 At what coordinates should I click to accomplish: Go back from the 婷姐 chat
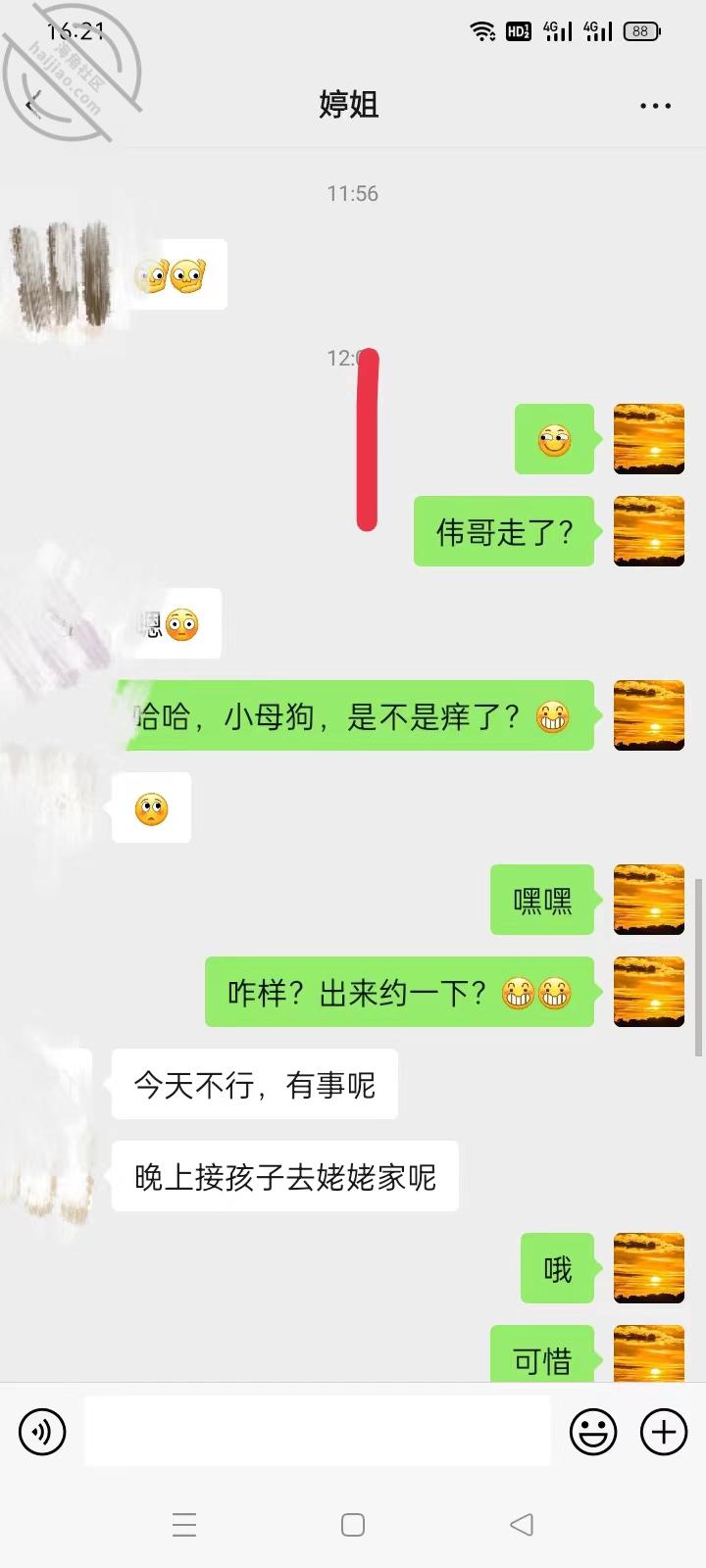pyautogui.click(x=35, y=104)
